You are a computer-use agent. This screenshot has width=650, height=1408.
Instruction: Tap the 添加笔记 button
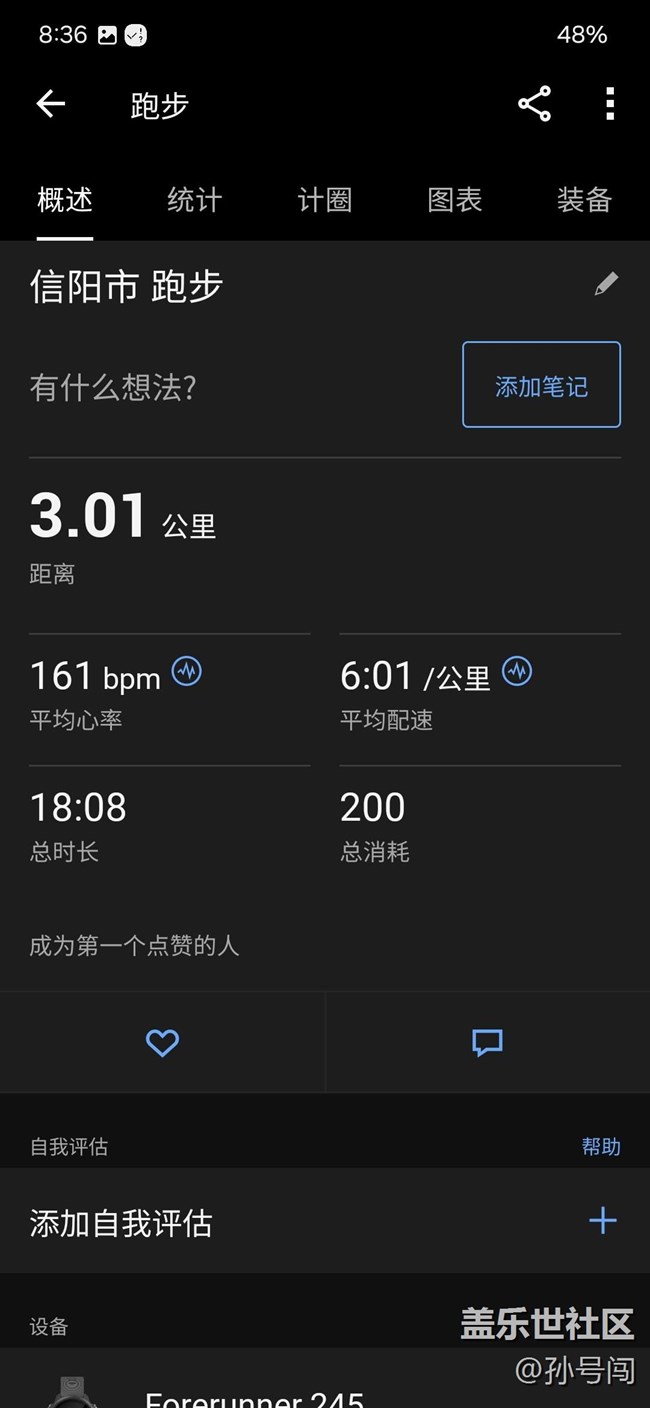tap(541, 385)
